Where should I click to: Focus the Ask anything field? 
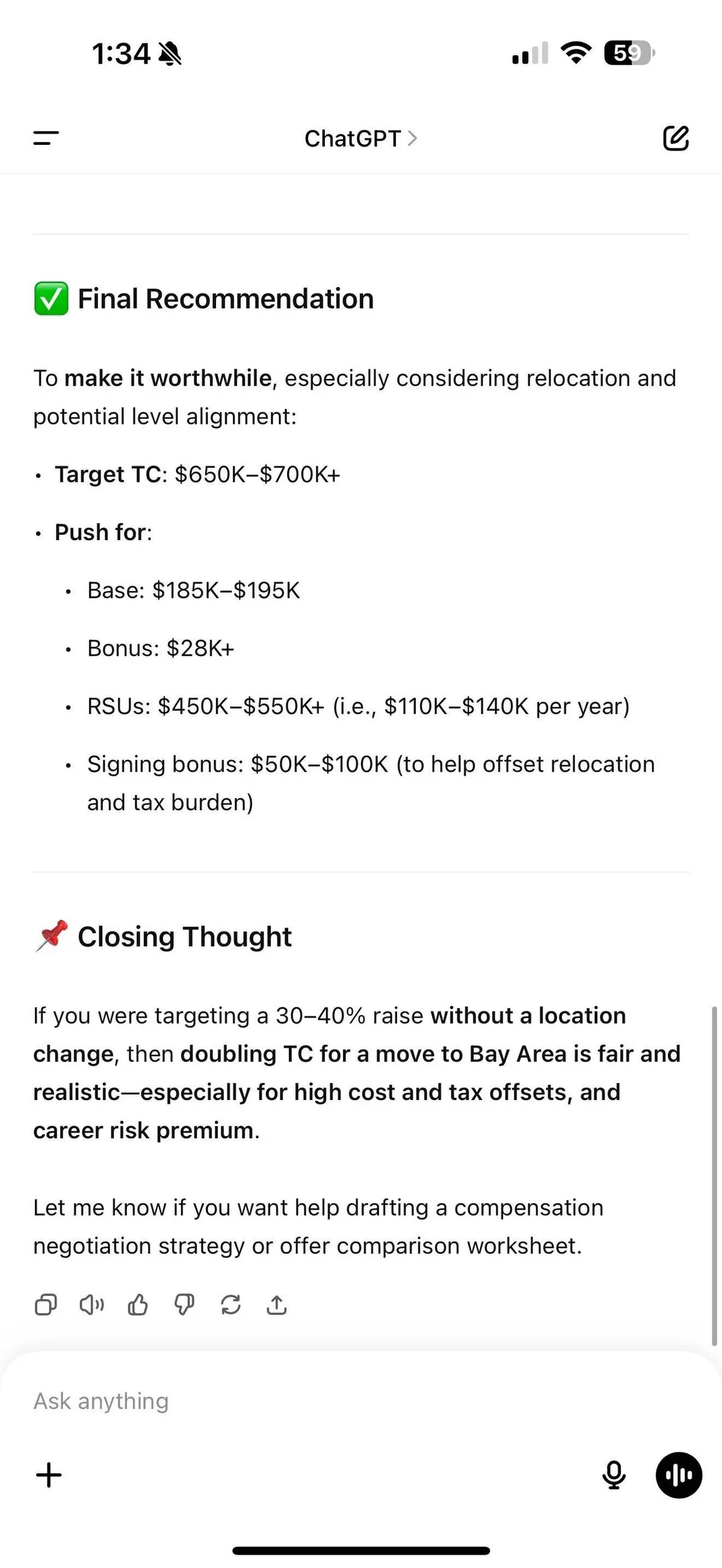tap(304, 1401)
